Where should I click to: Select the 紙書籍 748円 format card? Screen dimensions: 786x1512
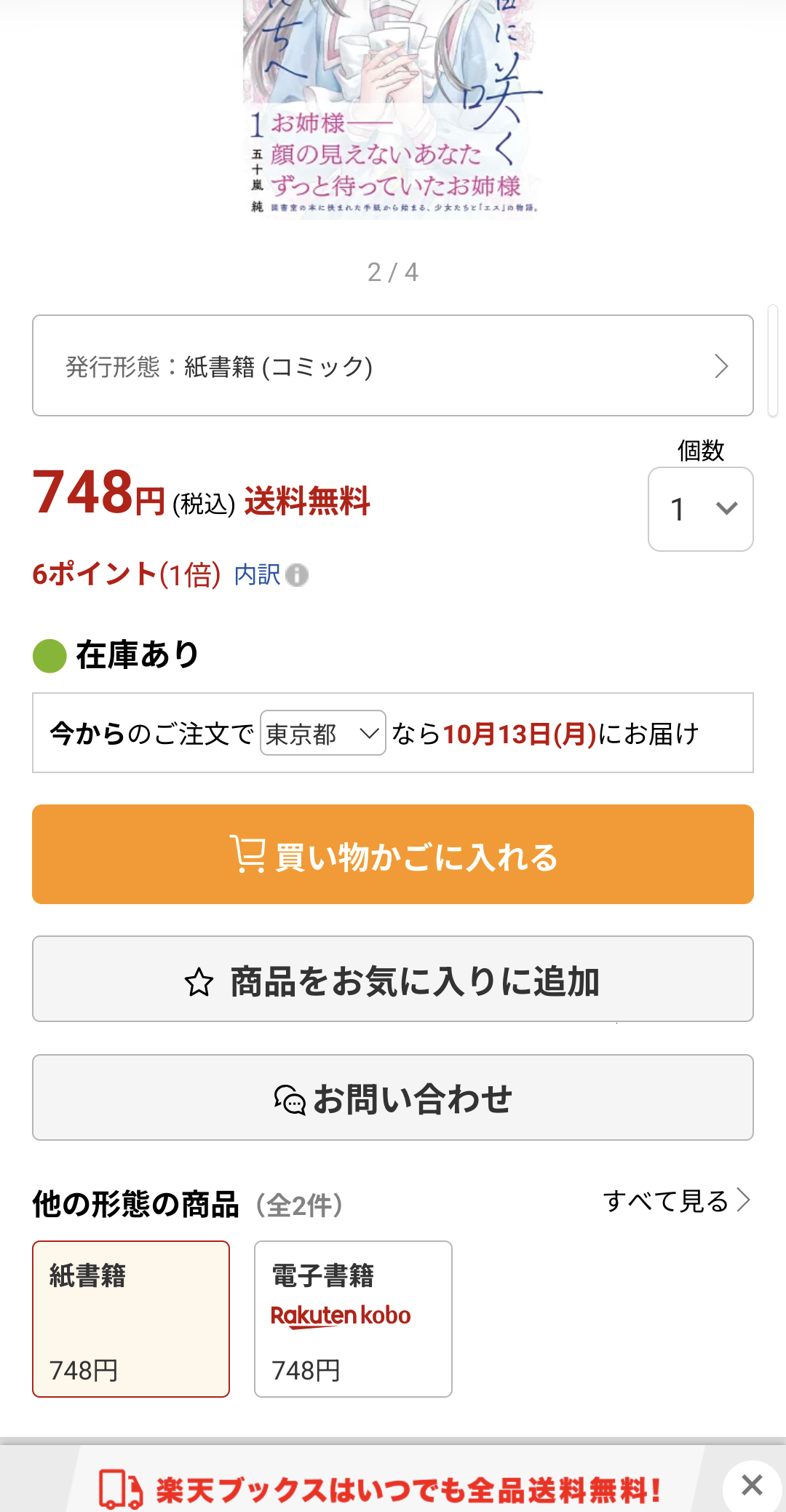(131, 1319)
